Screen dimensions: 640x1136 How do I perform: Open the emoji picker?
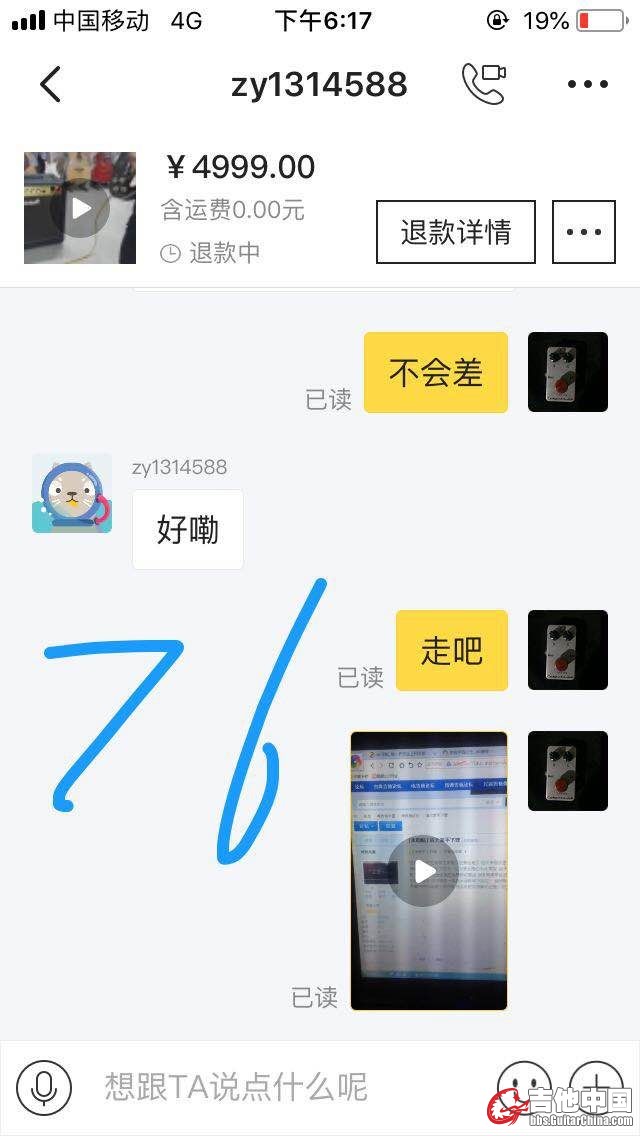click(524, 1085)
